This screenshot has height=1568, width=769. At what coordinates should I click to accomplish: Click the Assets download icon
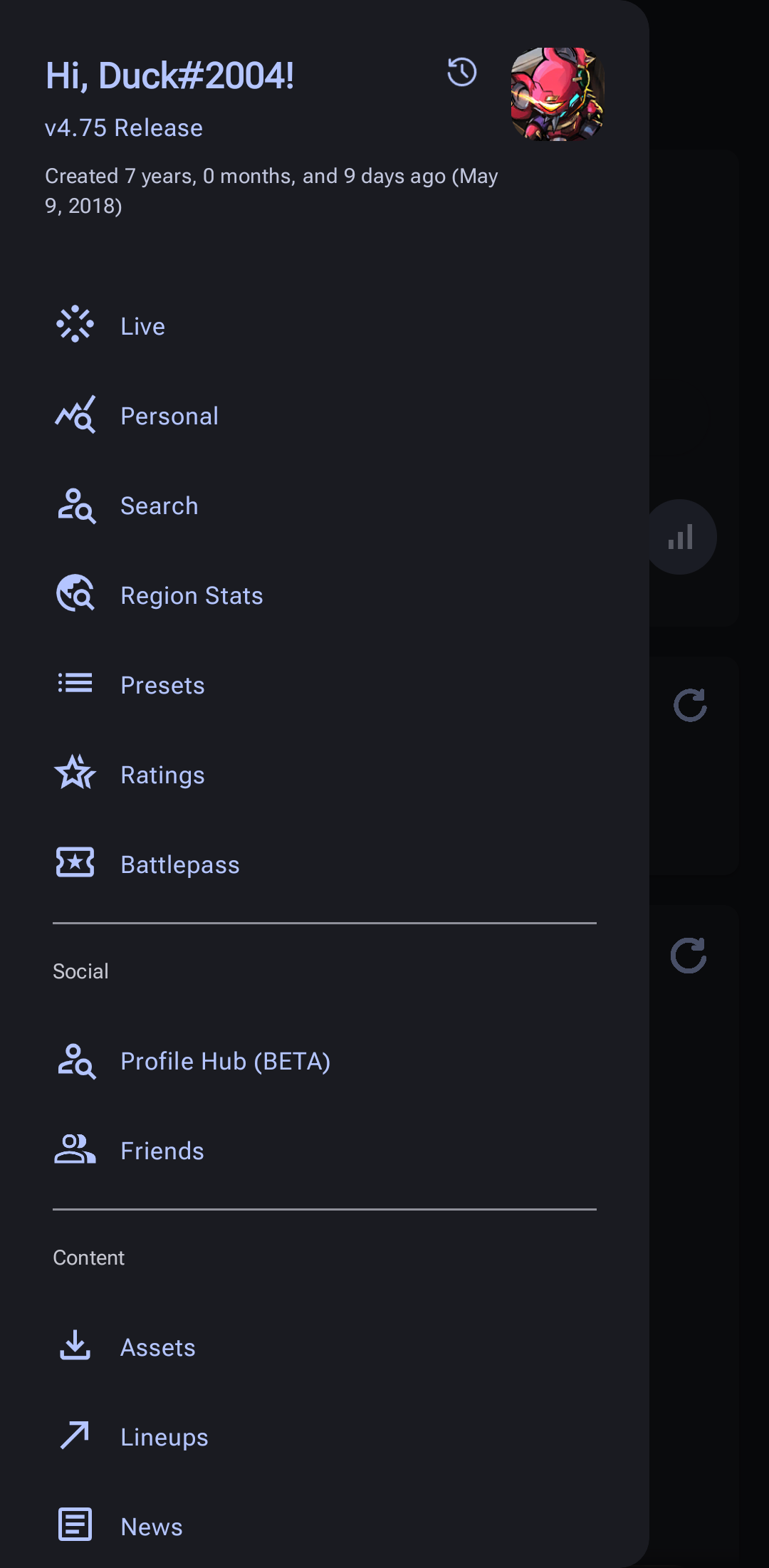74,1346
